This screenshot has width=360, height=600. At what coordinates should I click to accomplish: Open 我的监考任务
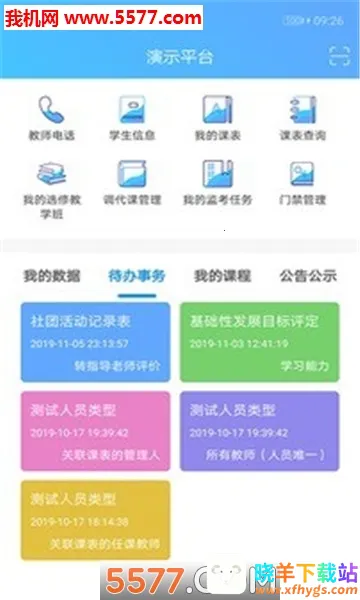click(218, 183)
